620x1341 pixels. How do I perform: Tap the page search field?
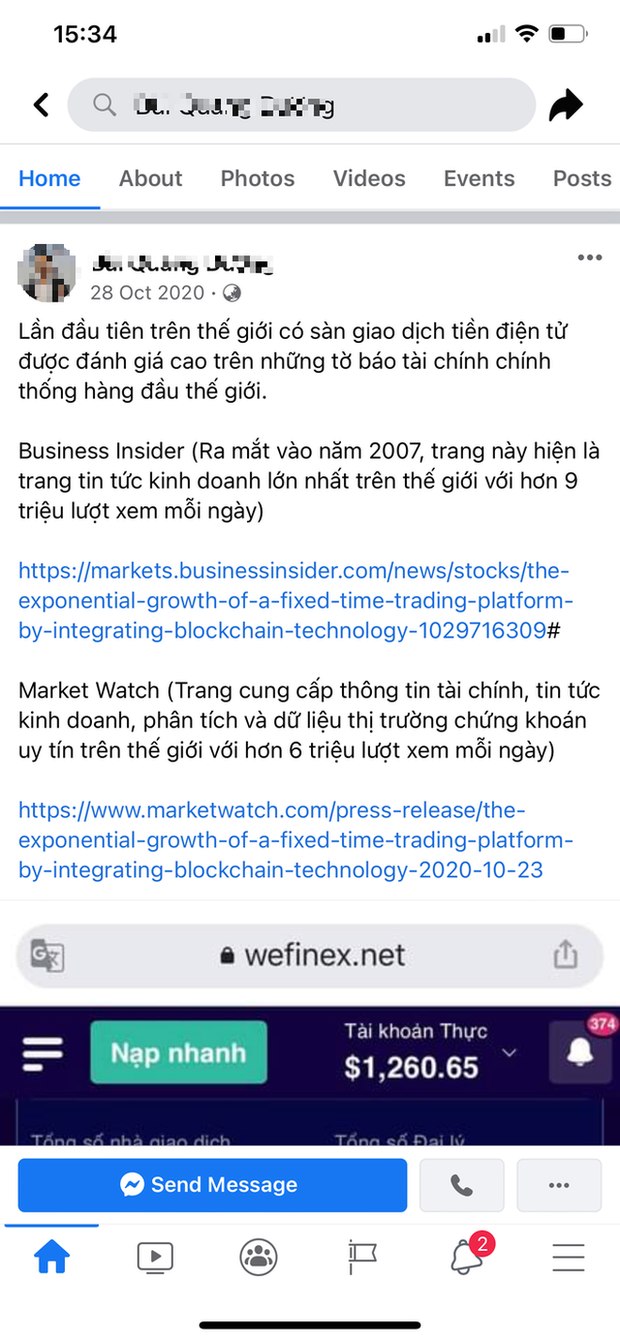pos(300,104)
